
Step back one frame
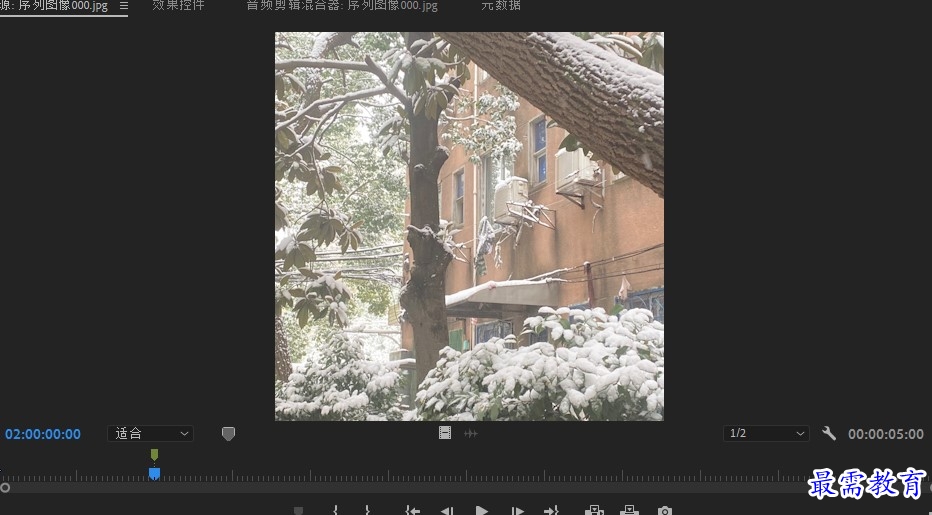coord(447,510)
